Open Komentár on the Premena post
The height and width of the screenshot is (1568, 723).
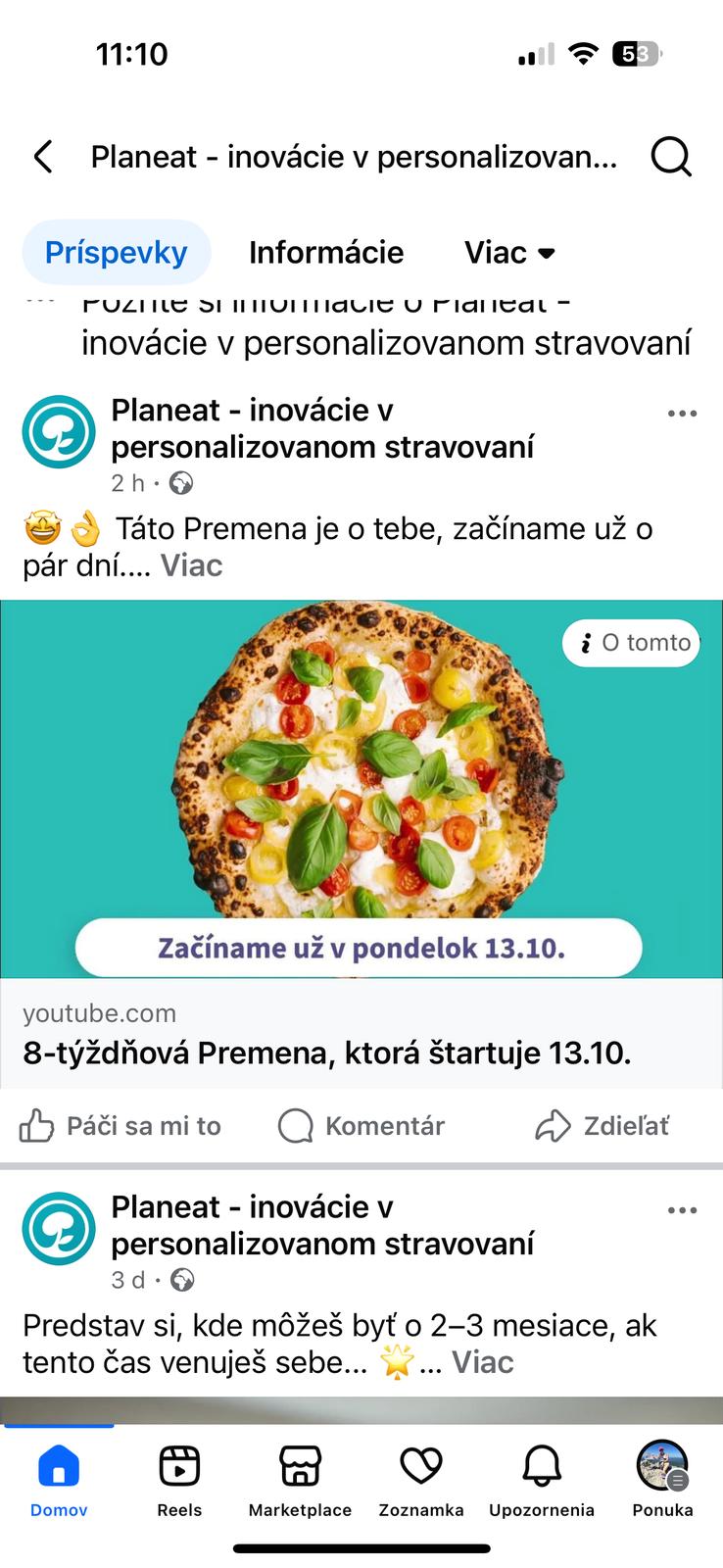361,1126
